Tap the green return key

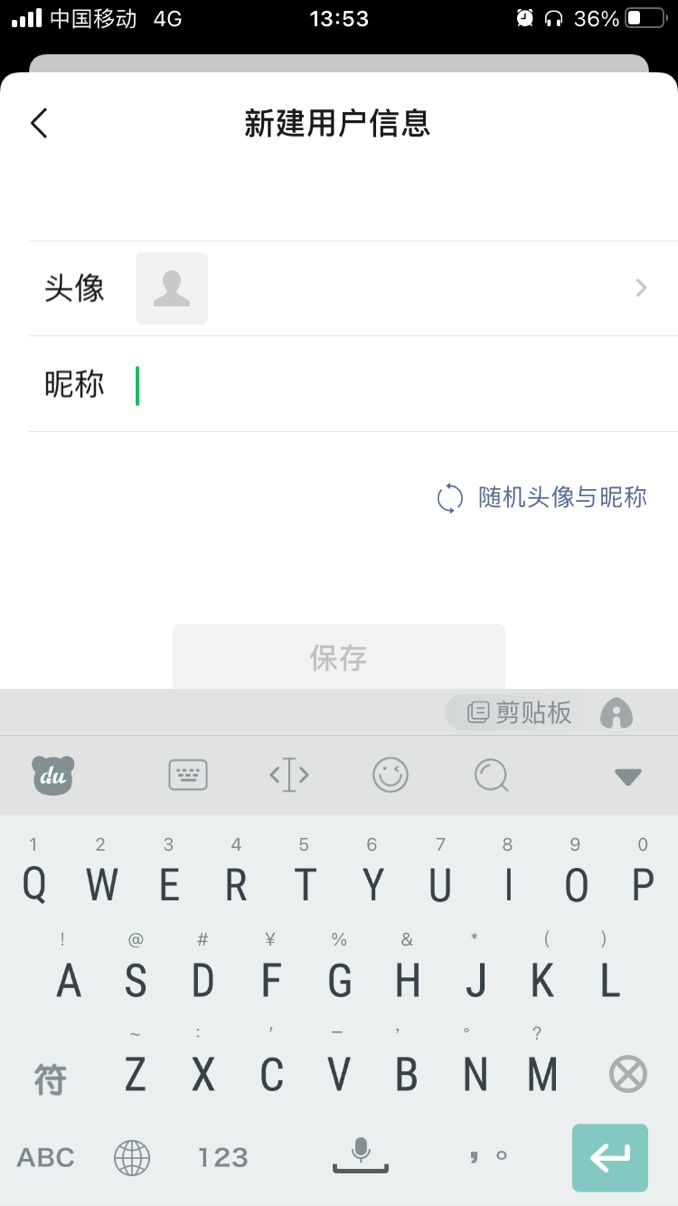(610, 1157)
